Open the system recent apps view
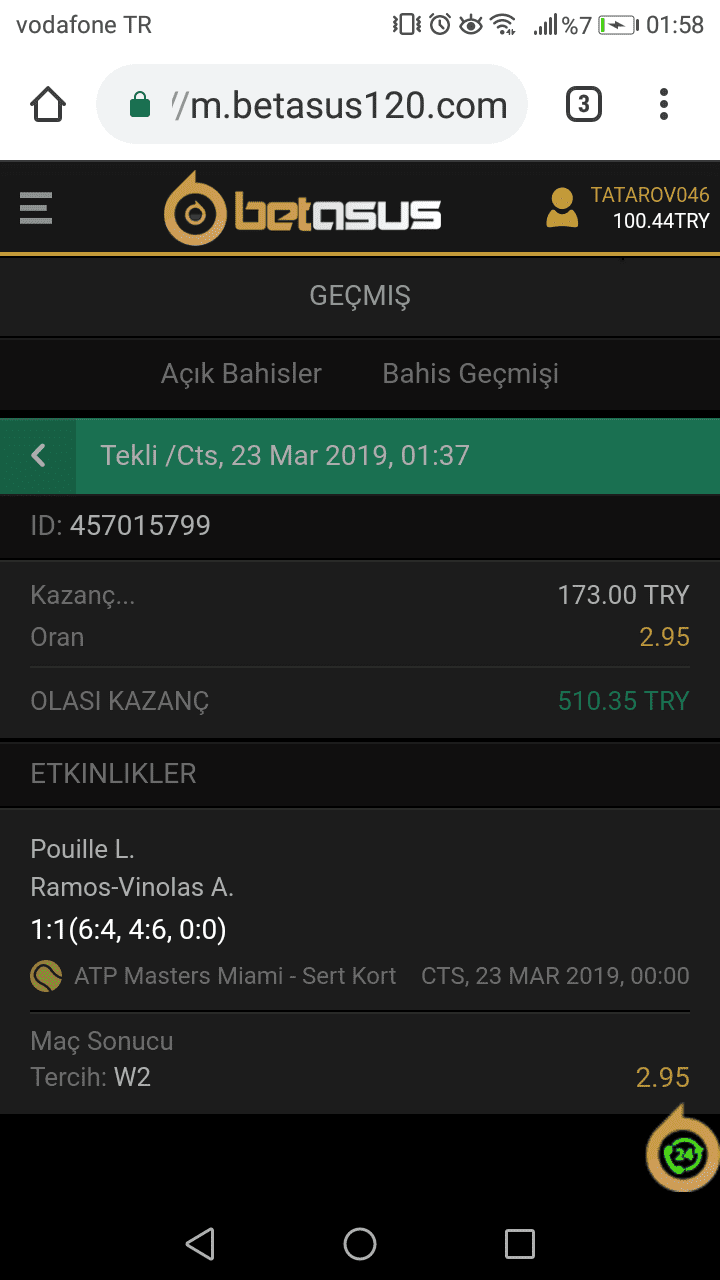The height and width of the screenshot is (1280, 720). pos(520,1243)
